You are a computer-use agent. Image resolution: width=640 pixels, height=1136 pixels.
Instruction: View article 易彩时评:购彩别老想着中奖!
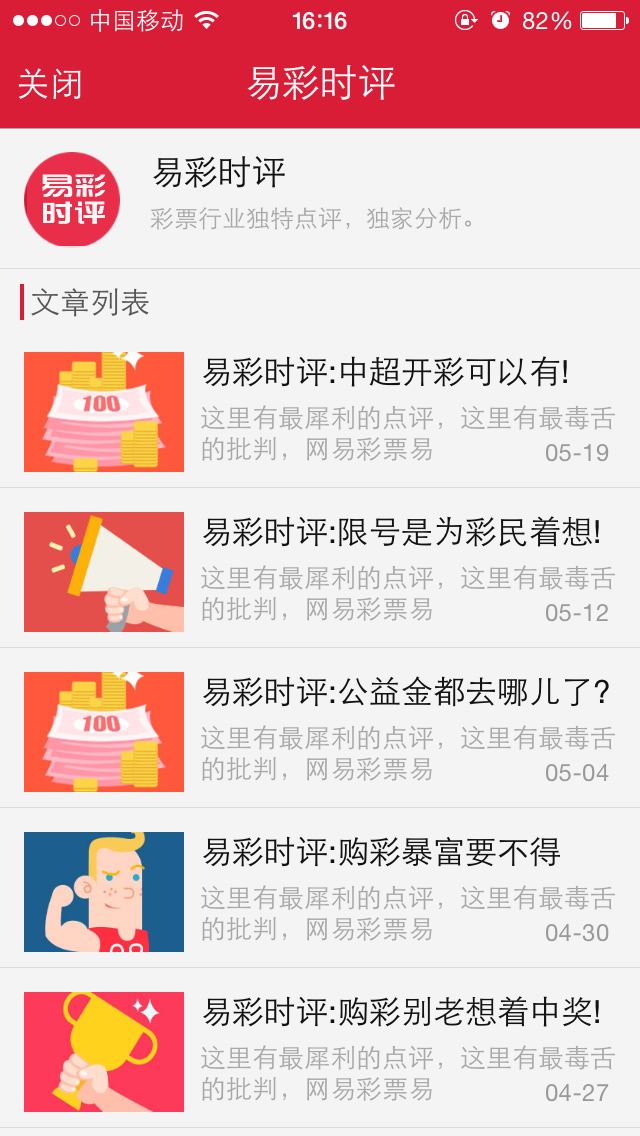coord(401,1013)
